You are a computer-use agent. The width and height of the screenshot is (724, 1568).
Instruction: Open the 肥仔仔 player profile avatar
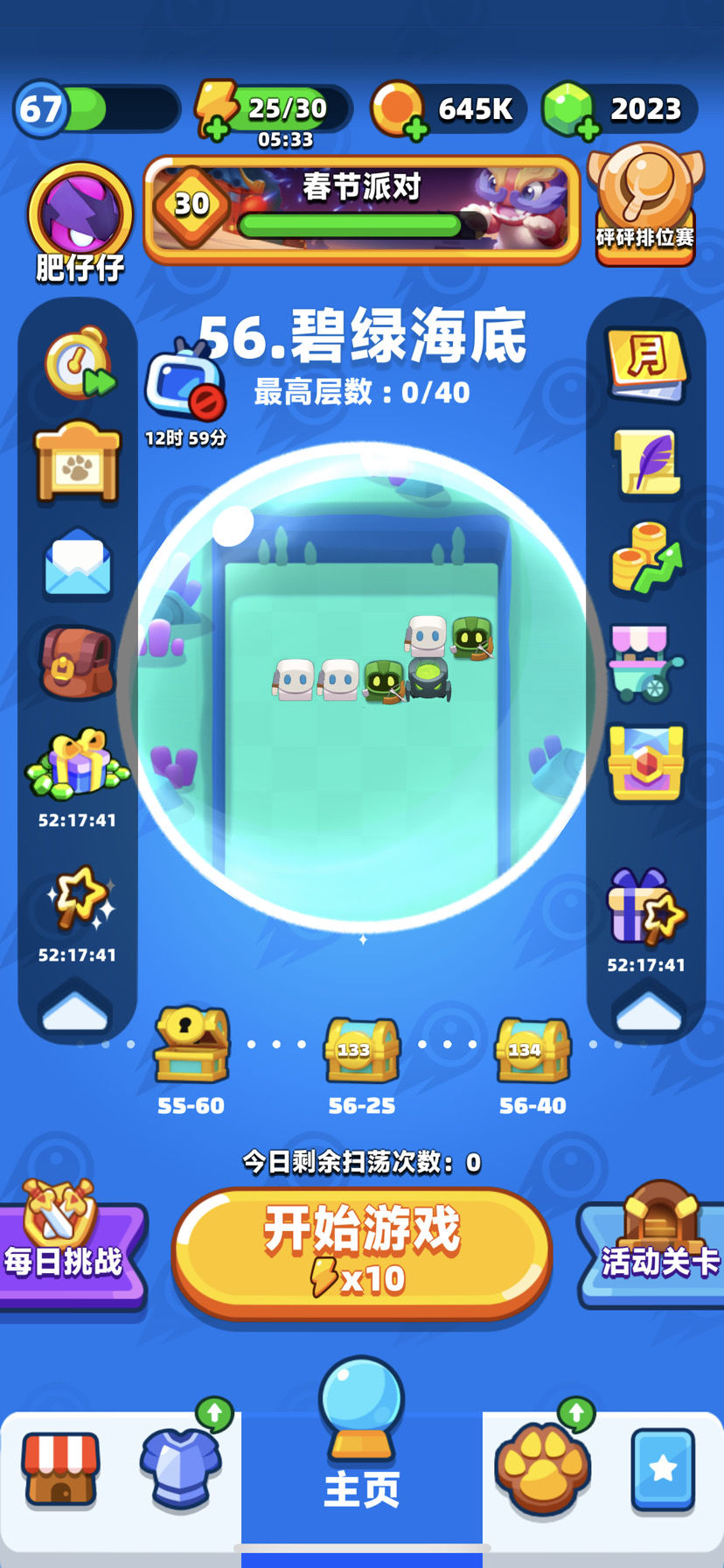(x=79, y=214)
